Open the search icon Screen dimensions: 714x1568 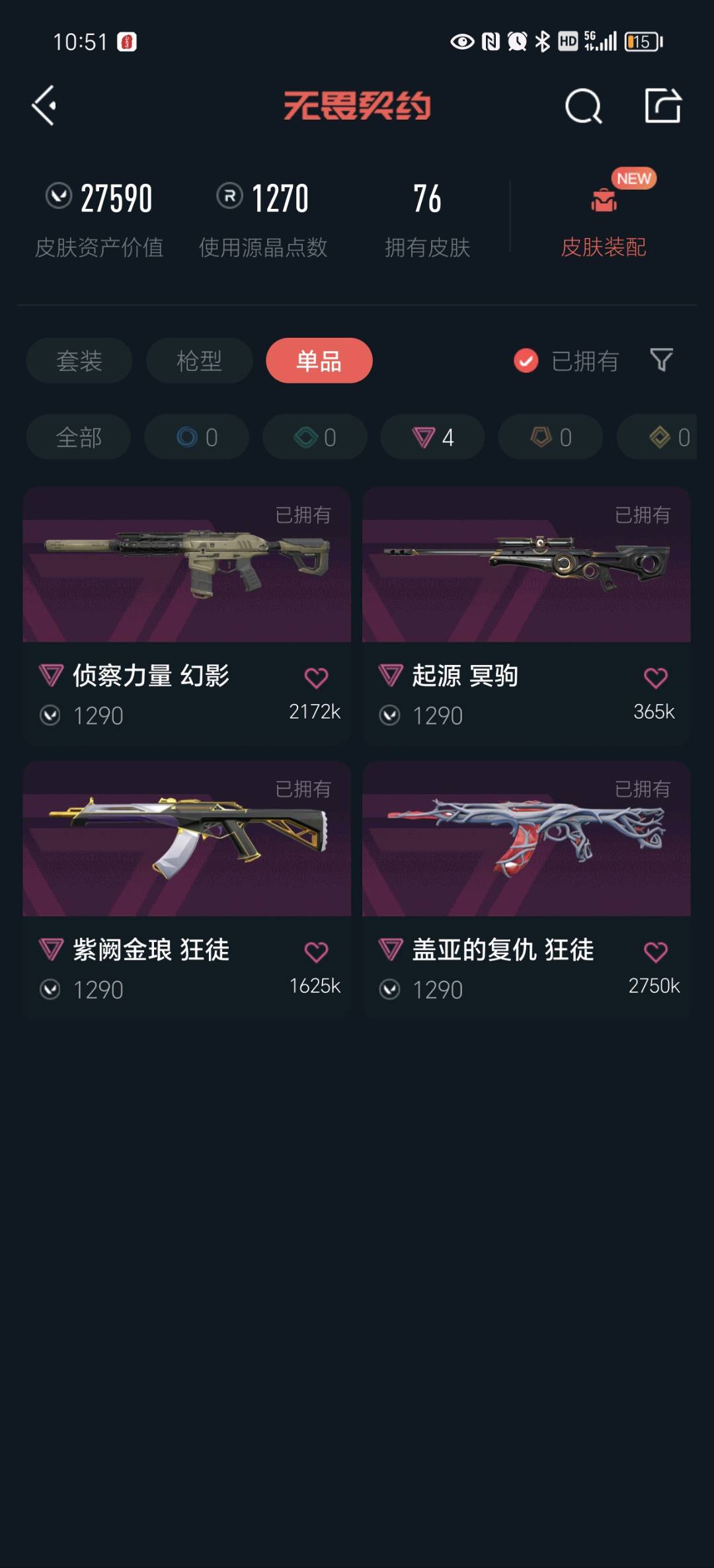(x=583, y=106)
